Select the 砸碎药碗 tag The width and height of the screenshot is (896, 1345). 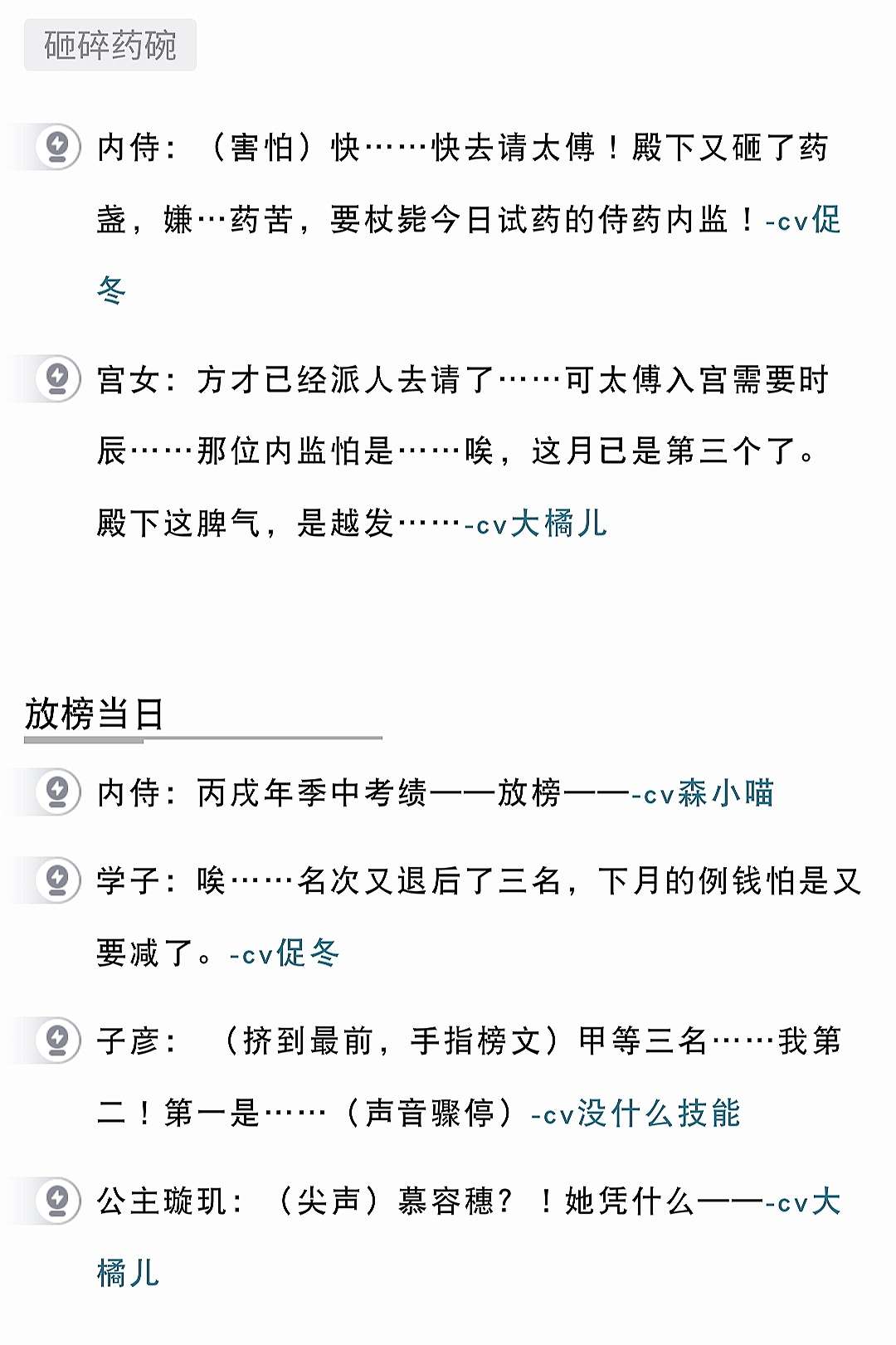110,46
